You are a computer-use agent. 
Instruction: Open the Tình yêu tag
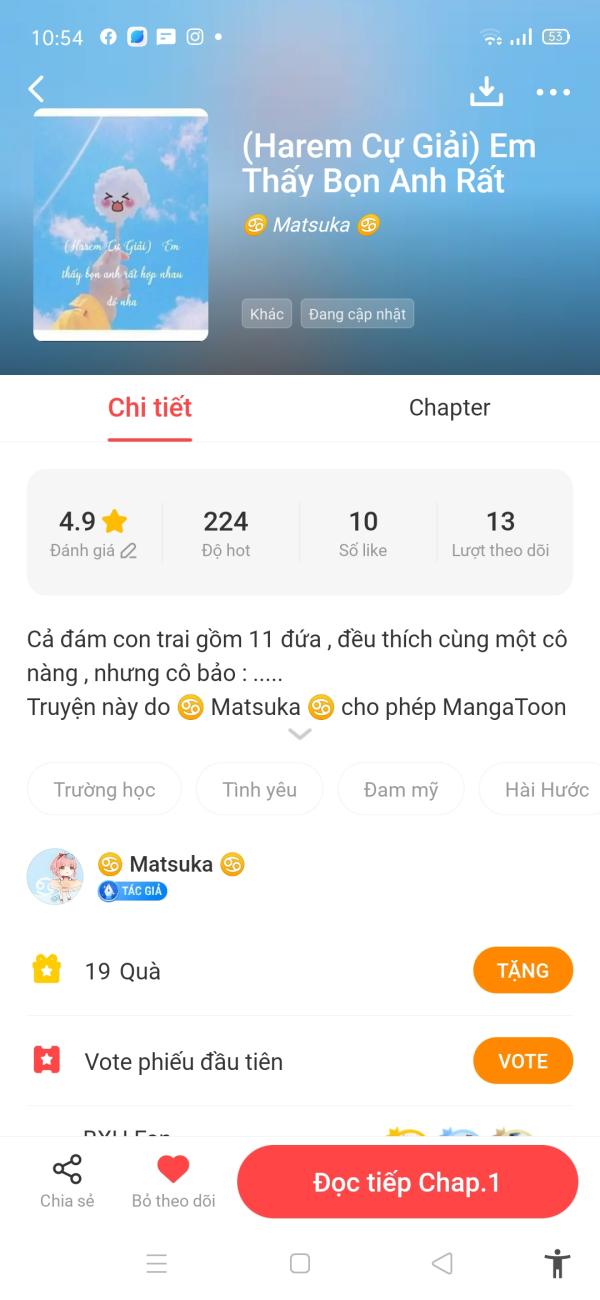(260, 789)
